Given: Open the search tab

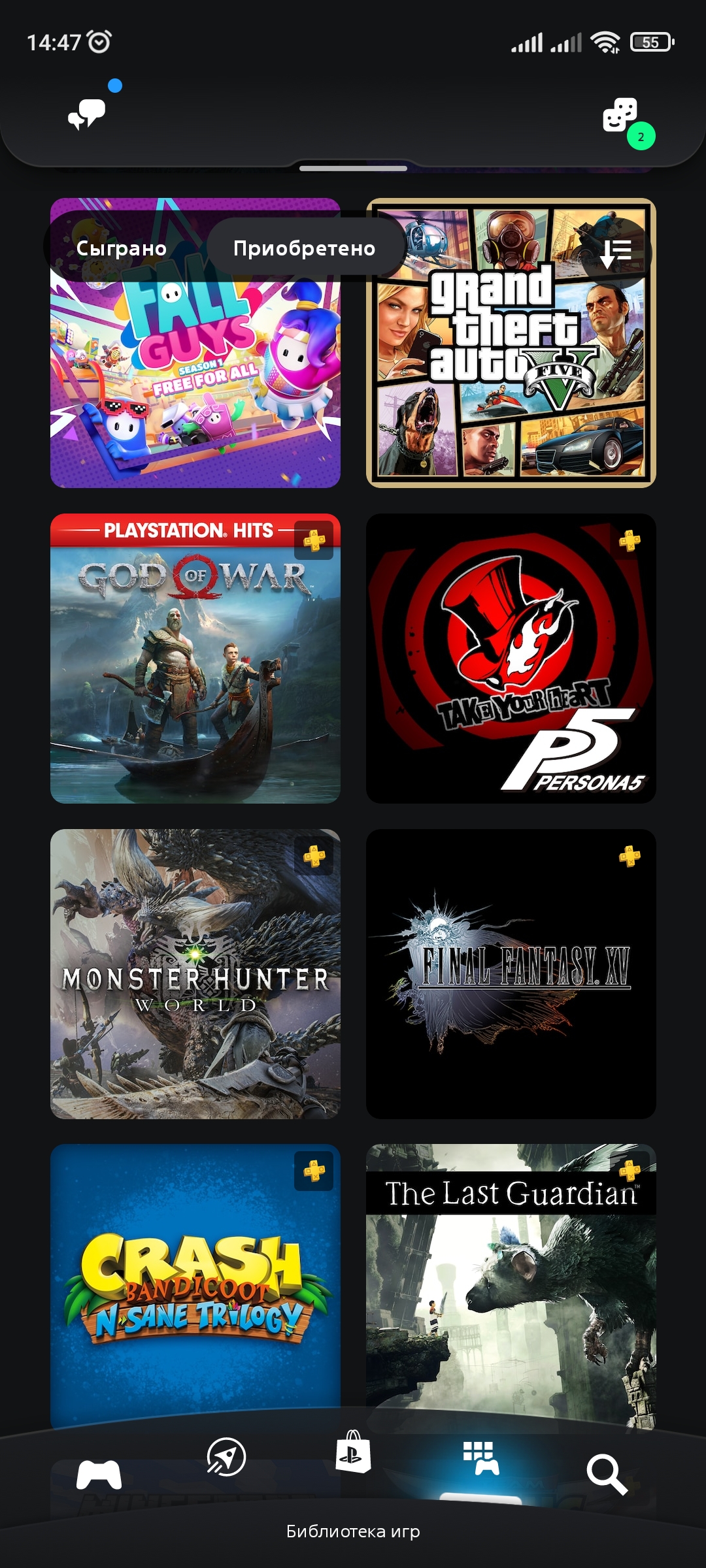Looking at the screenshot, I should coord(607,1475).
